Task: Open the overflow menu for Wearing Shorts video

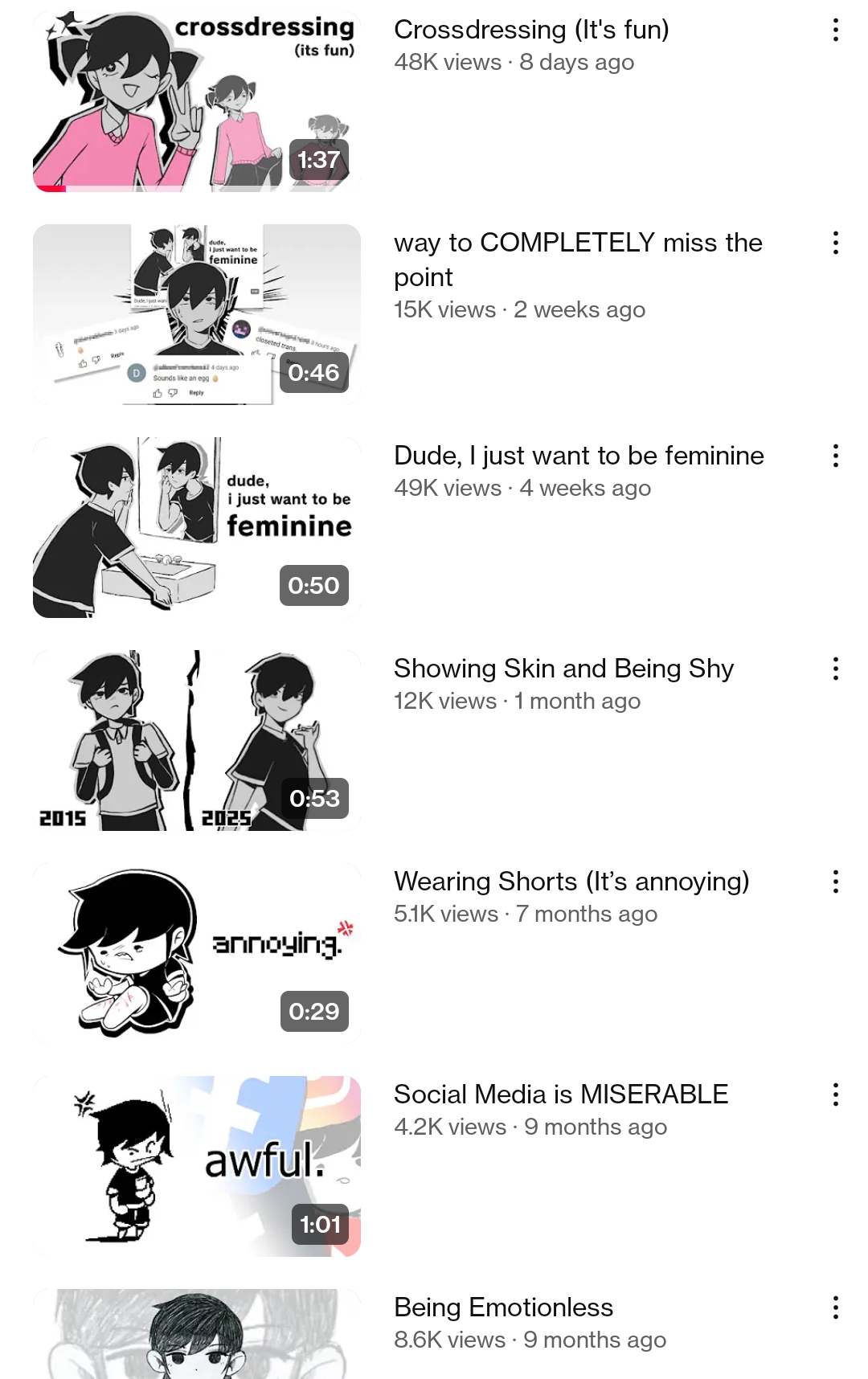Action: pyautogui.click(x=836, y=882)
